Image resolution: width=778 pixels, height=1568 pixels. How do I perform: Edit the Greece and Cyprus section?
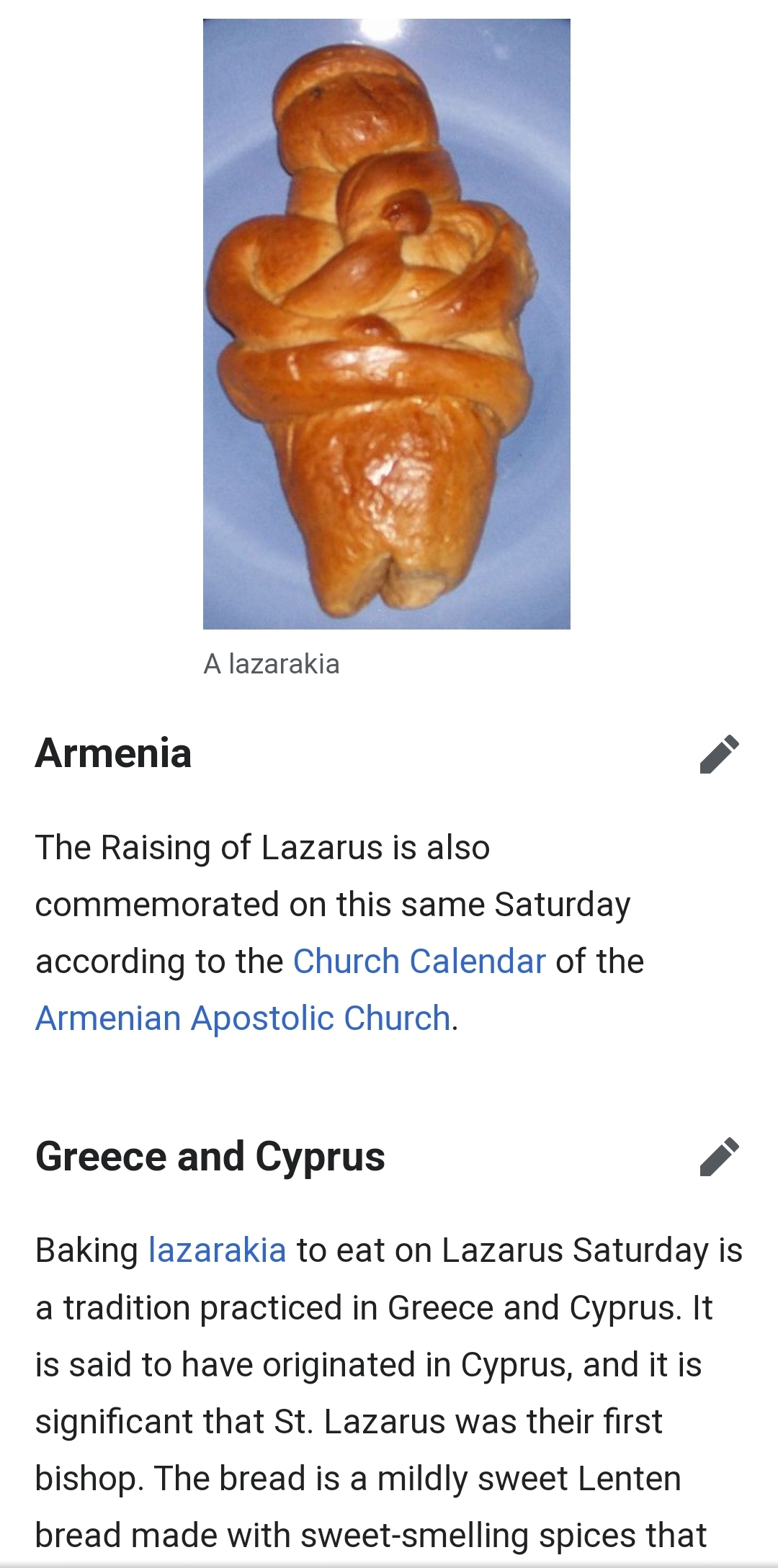(x=719, y=1157)
